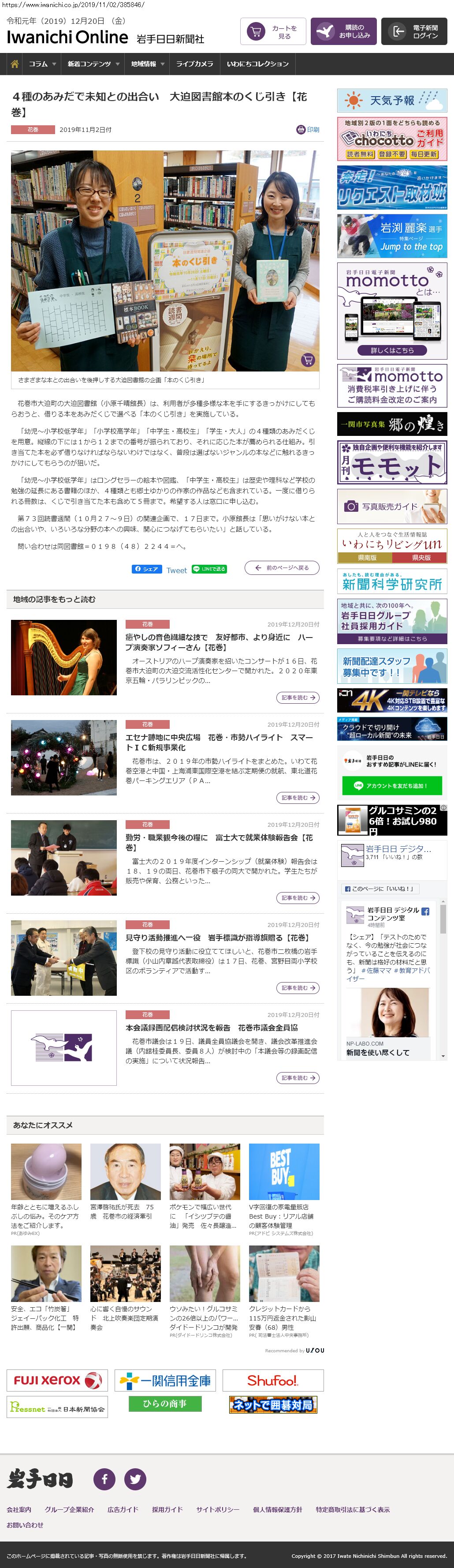Expand the 新着コンテンツ menu
The image size is (454, 1568).
click(x=93, y=64)
